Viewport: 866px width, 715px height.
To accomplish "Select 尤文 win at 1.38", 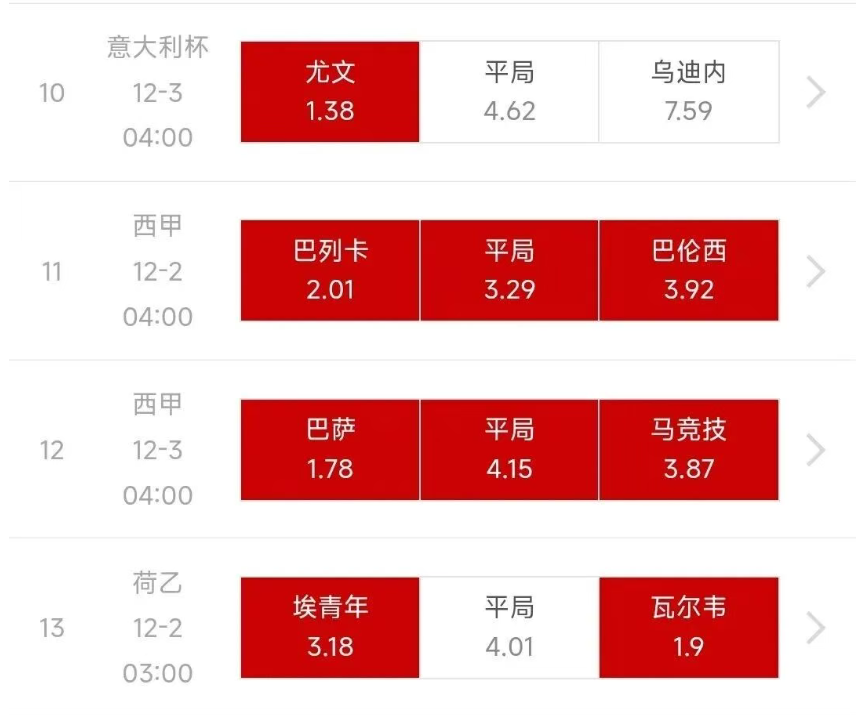I will pos(330,92).
